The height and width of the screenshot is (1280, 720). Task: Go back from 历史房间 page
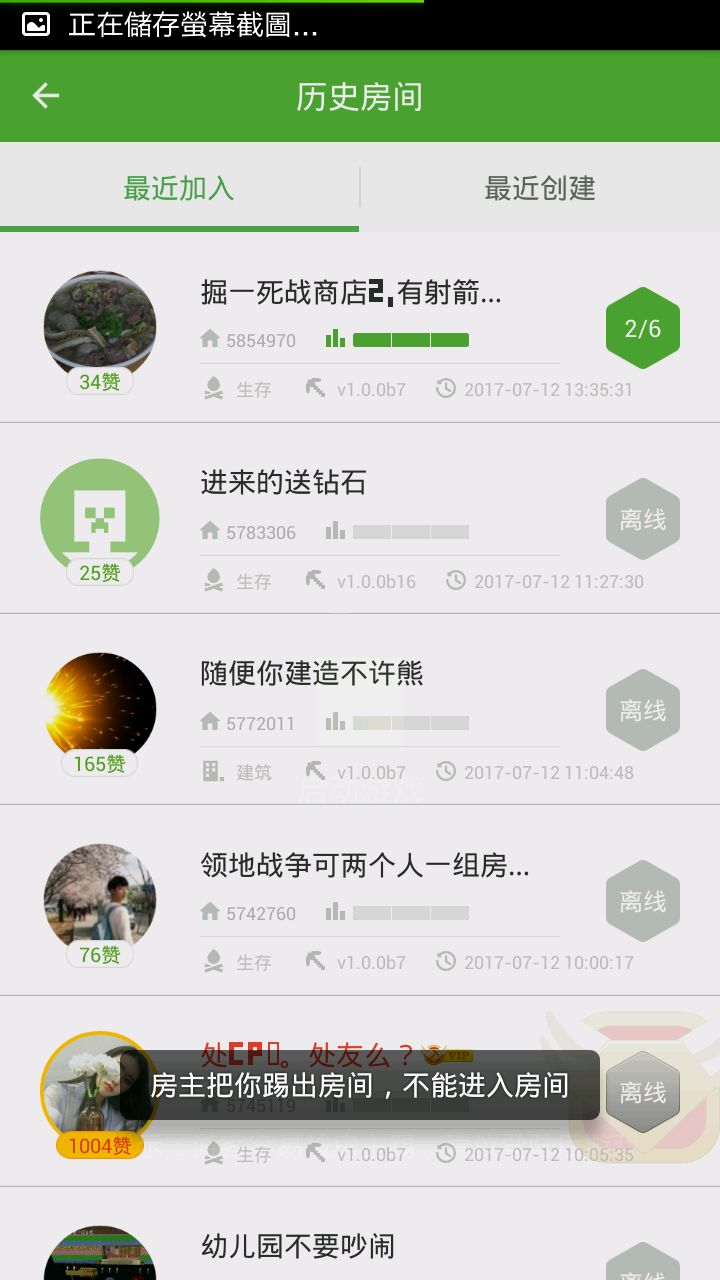click(x=46, y=96)
